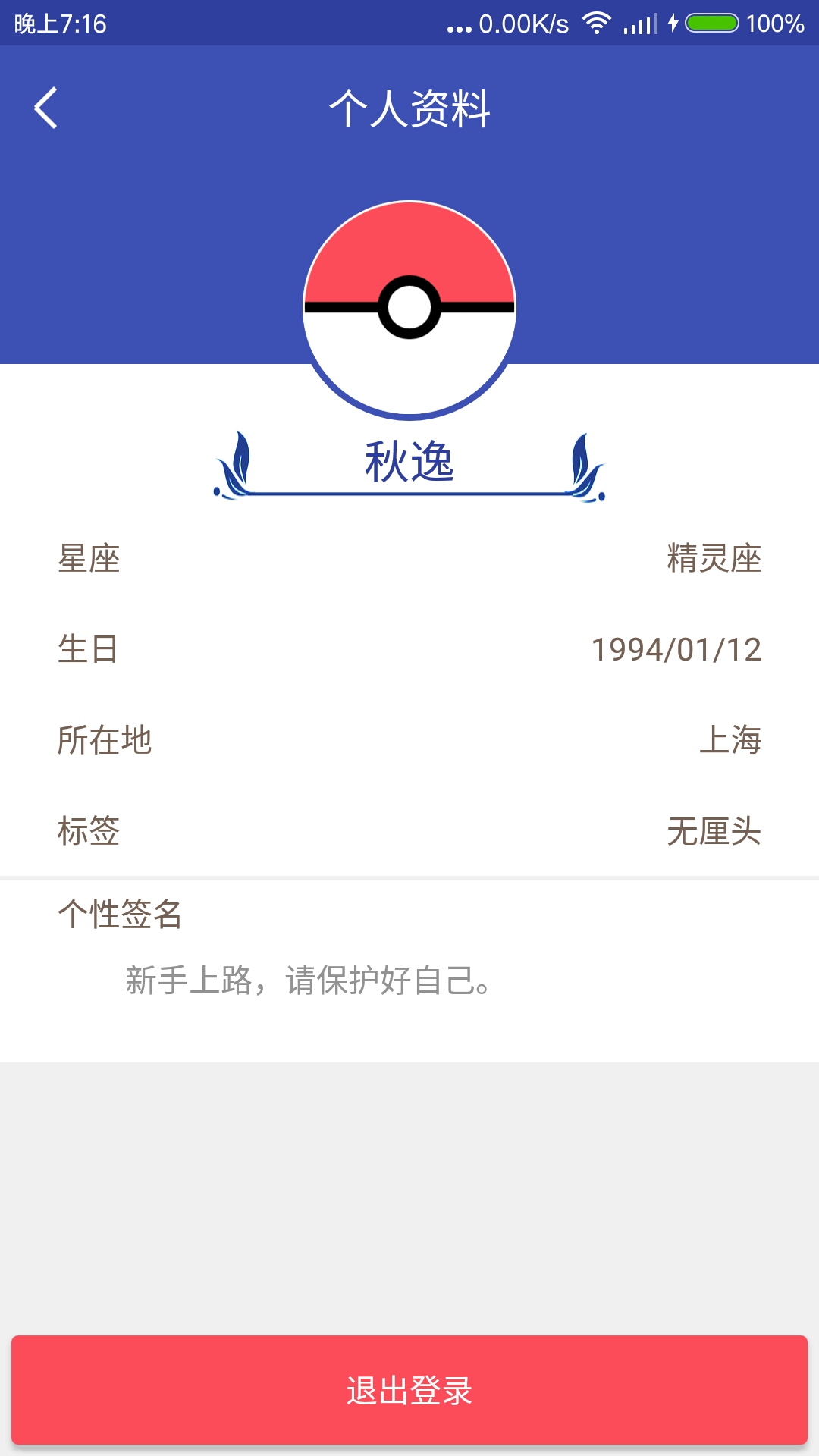819x1456 pixels.
Task: Edit the 个性签名 signature text
Action: [308, 981]
